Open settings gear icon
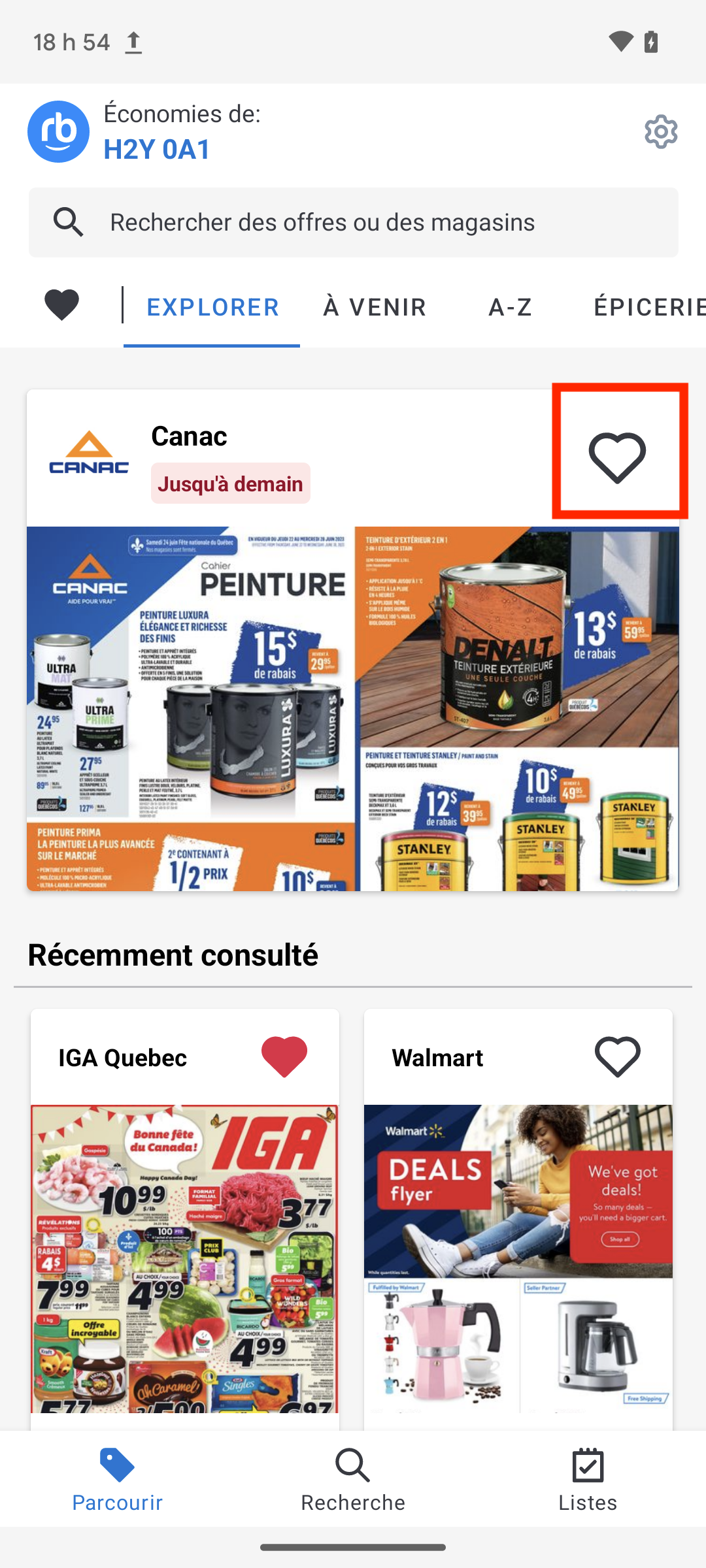The width and height of the screenshot is (706, 1568). click(661, 132)
